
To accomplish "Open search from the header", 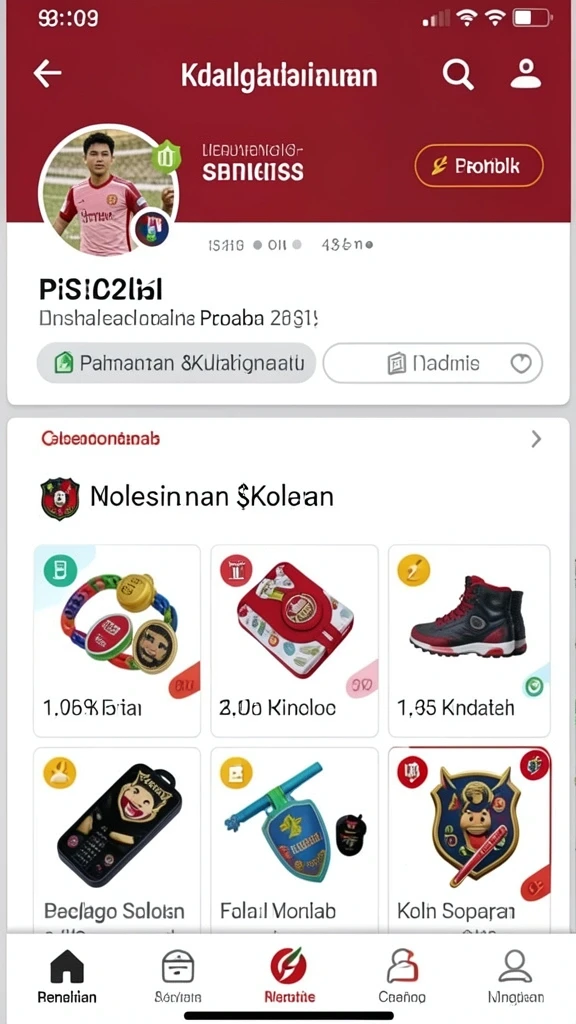I will (x=458, y=74).
